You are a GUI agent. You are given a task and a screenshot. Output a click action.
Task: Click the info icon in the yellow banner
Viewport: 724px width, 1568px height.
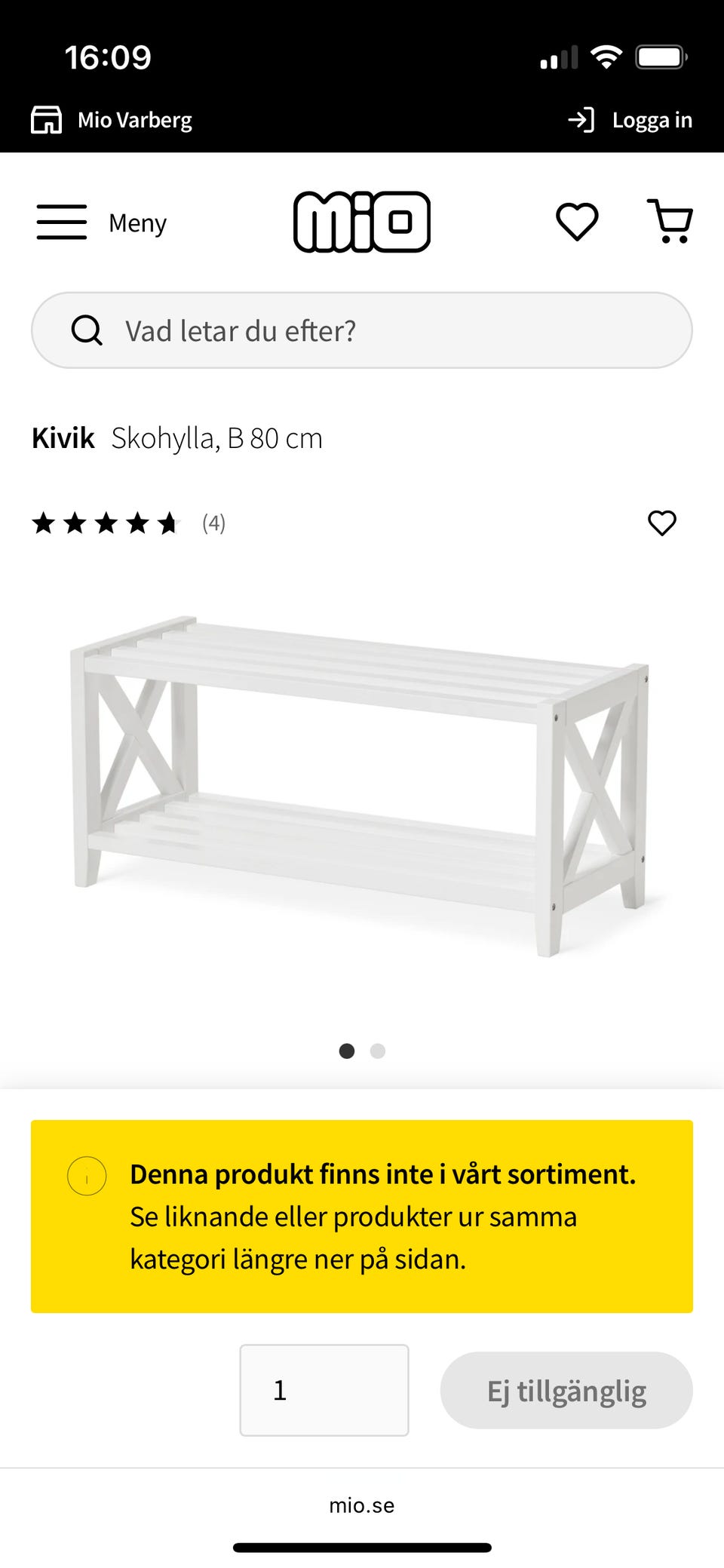(x=85, y=1174)
